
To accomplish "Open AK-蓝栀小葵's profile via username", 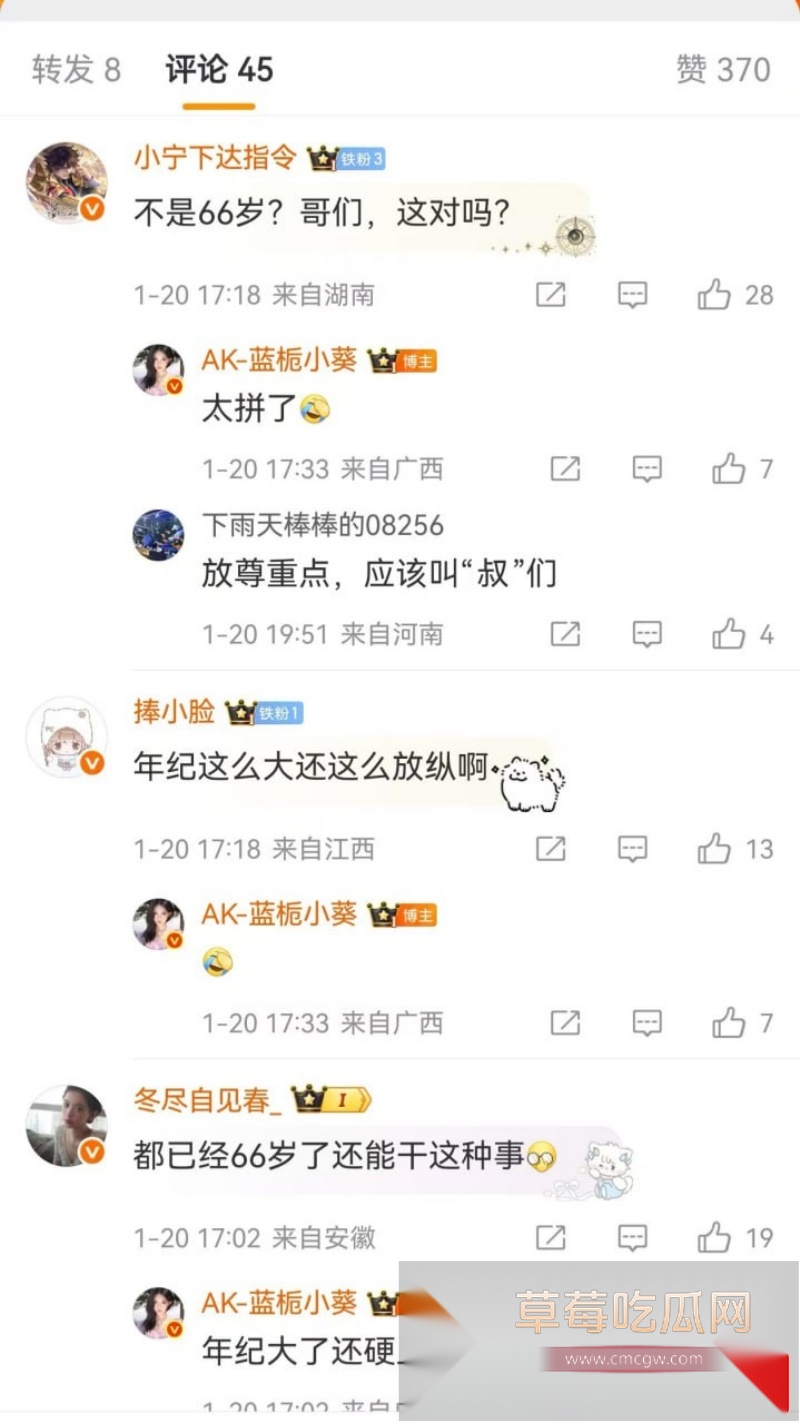I will point(274,361).
